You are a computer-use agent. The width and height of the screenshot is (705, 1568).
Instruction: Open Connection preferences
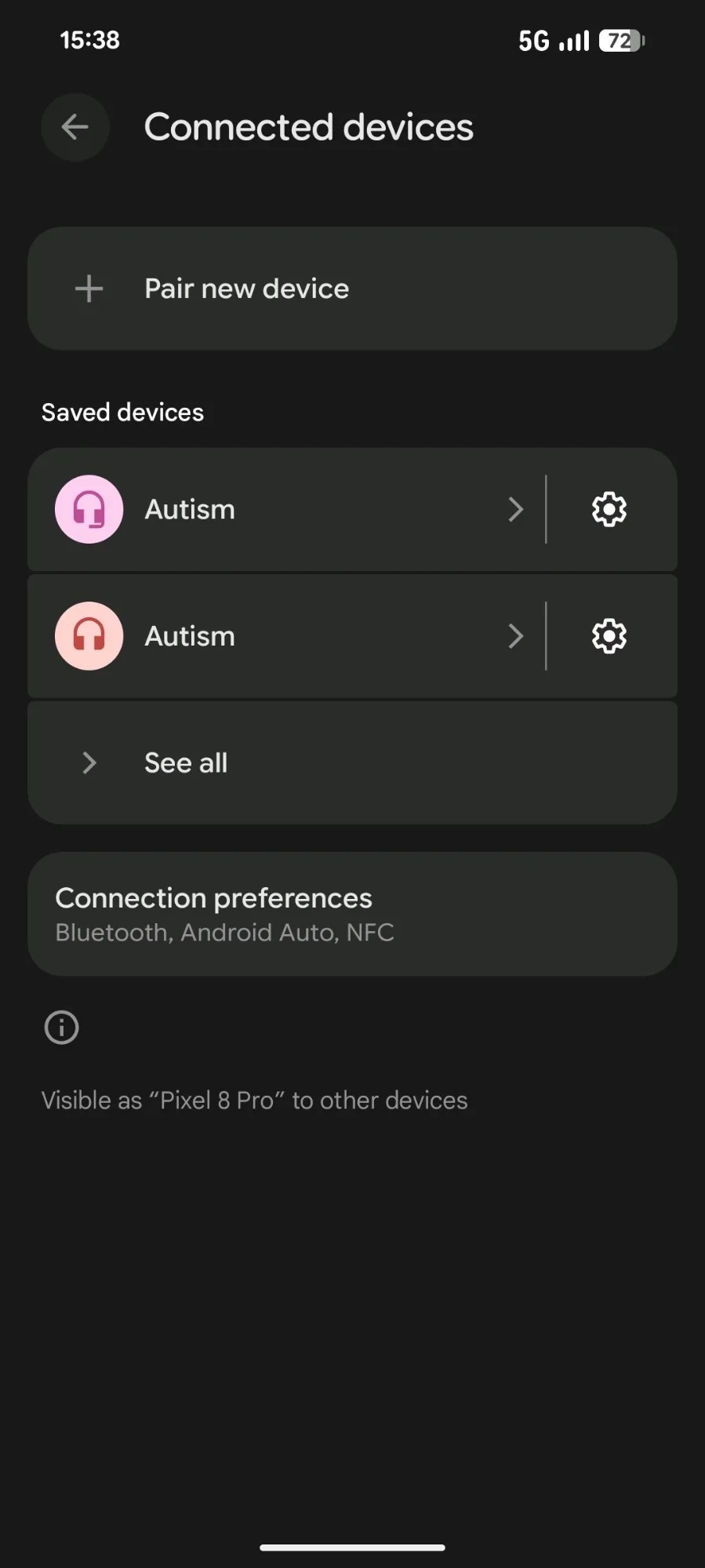tap(351, 914)
